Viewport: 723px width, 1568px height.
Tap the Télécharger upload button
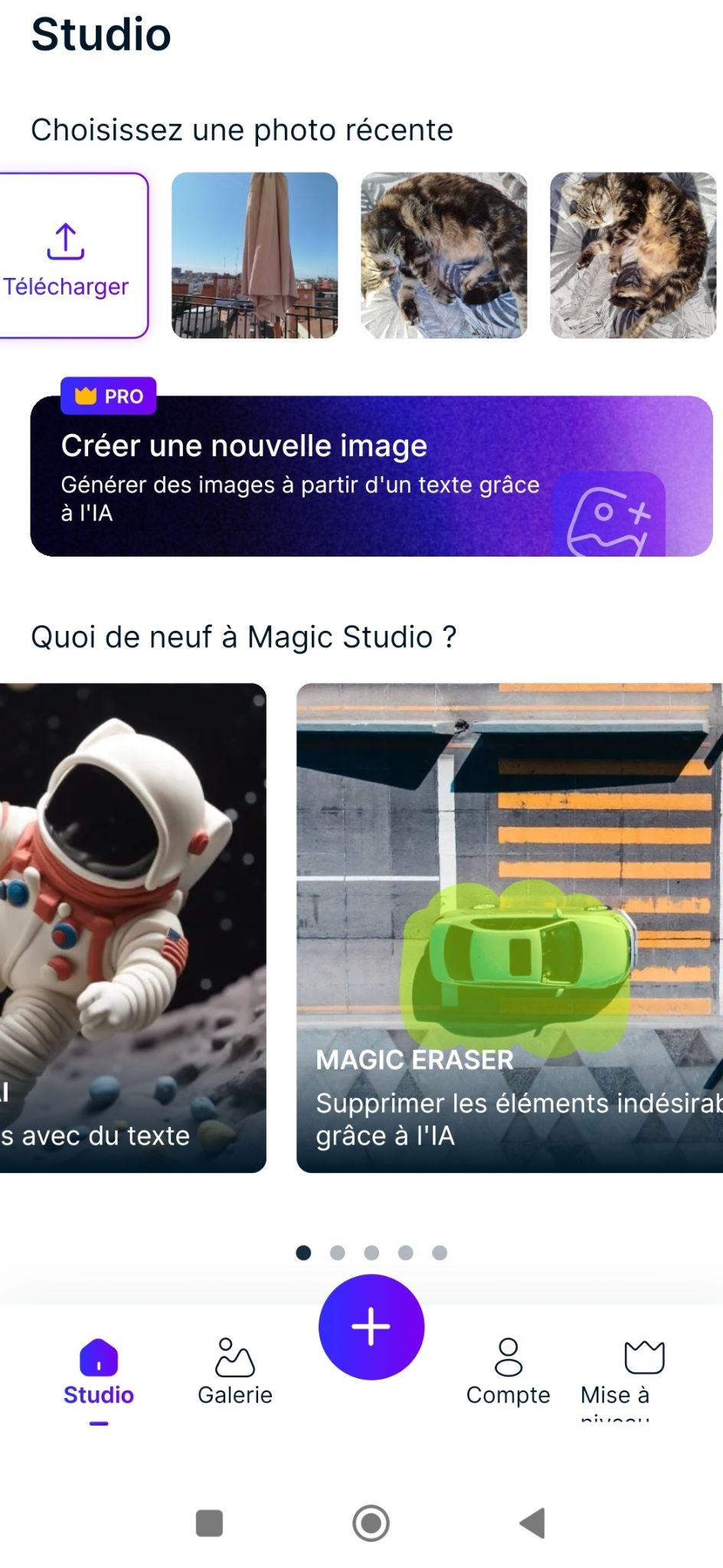click(67, 256)
